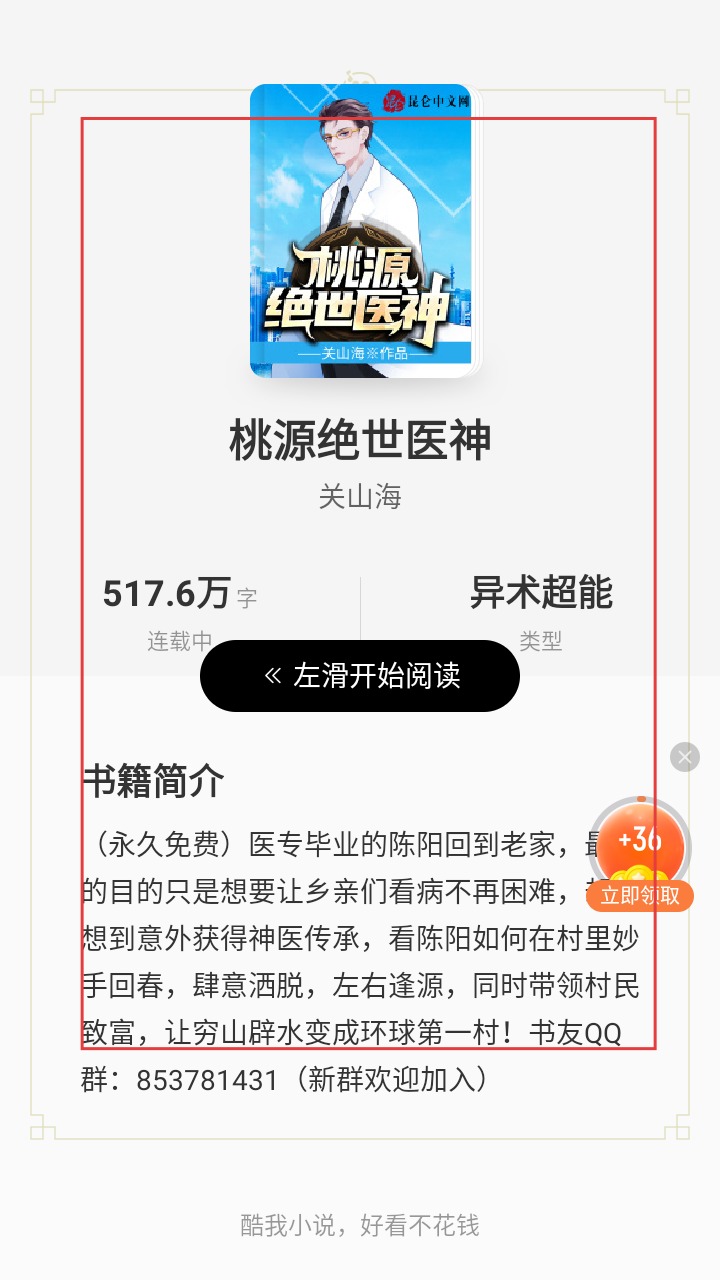Dismiss the floating coin reward widget
The height and width of the screenshot is (1280, 720).
(x=685, y=757)
